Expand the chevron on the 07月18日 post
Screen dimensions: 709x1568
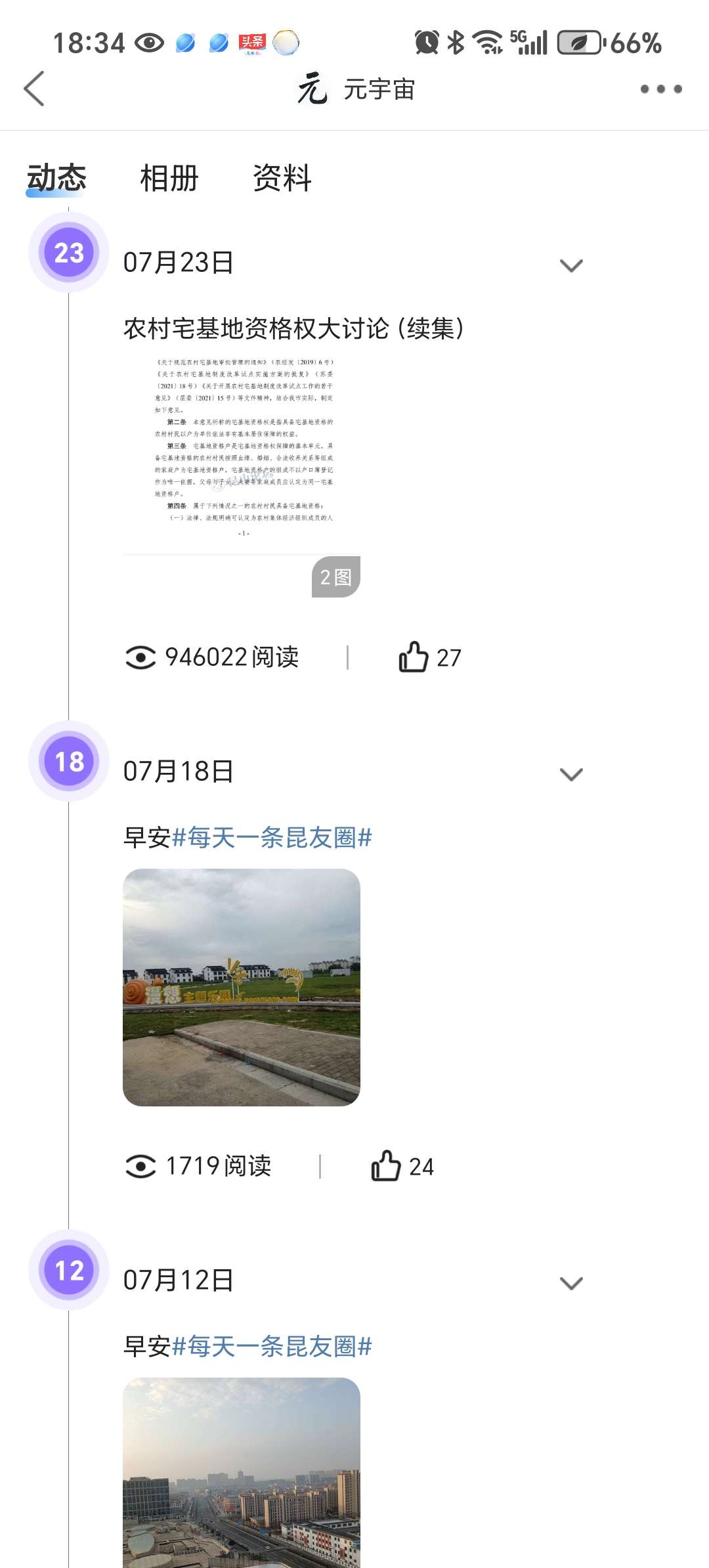(571, 774)
